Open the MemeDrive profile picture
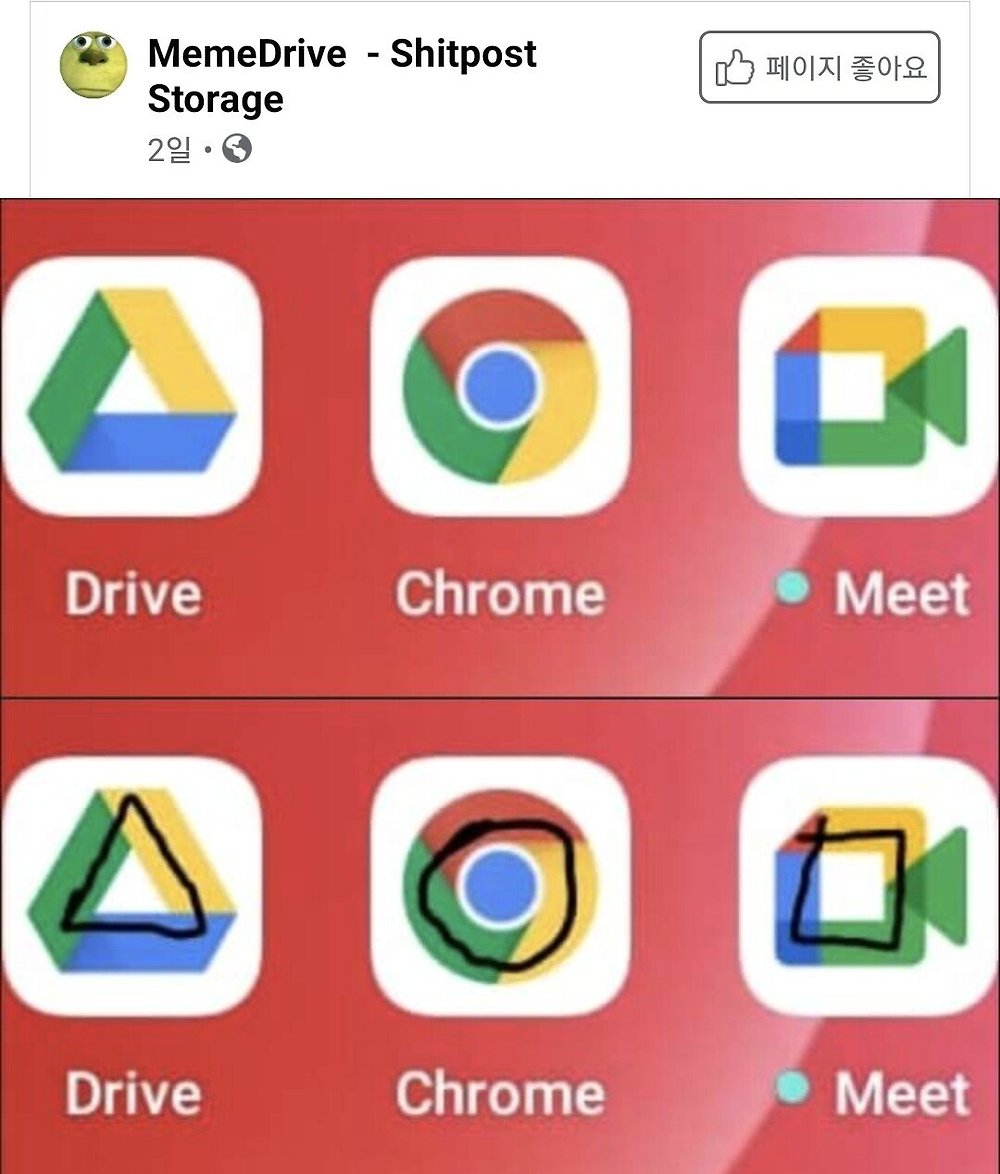Image resolution: width=1000 pixels, height=1174 pixels. [94, 65]
